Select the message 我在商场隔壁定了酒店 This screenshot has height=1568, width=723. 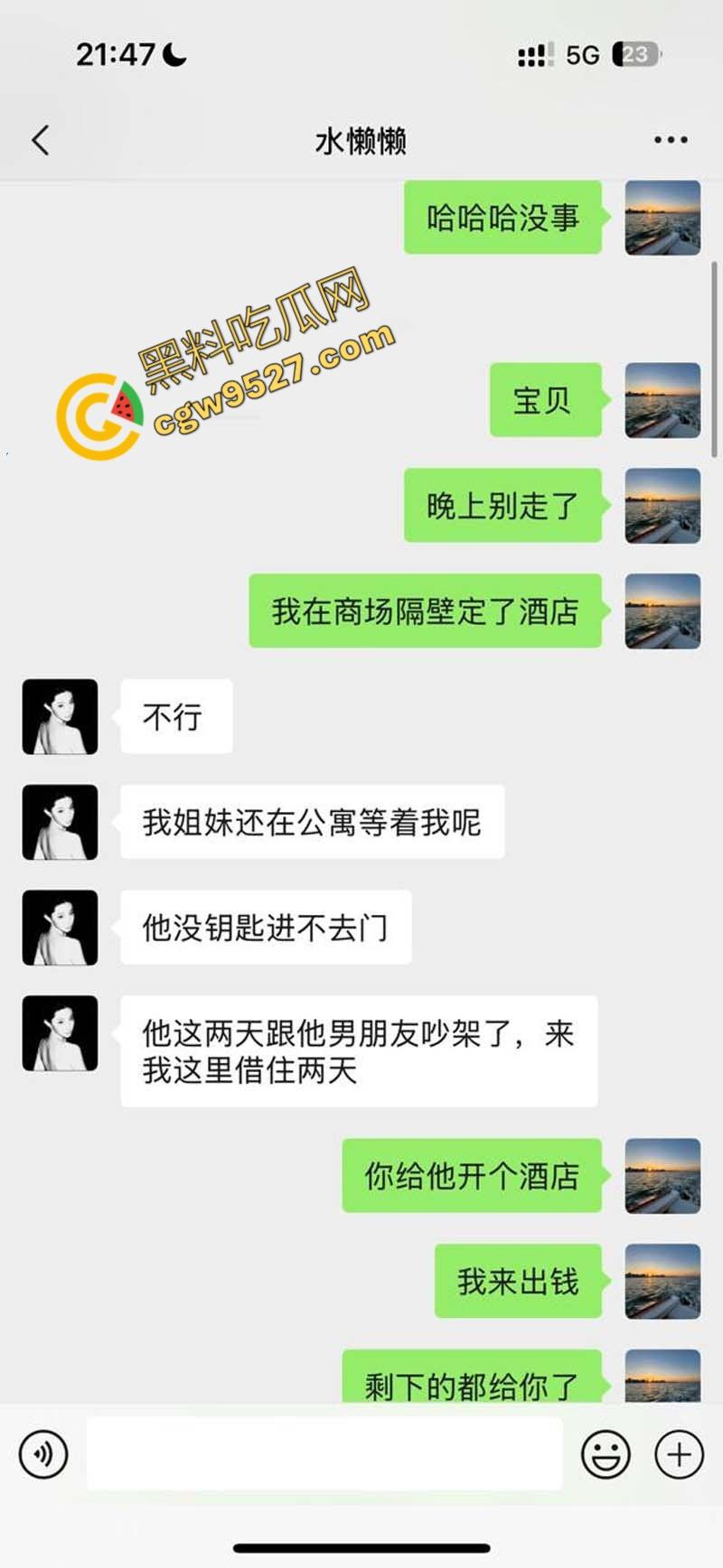[425, 610]
